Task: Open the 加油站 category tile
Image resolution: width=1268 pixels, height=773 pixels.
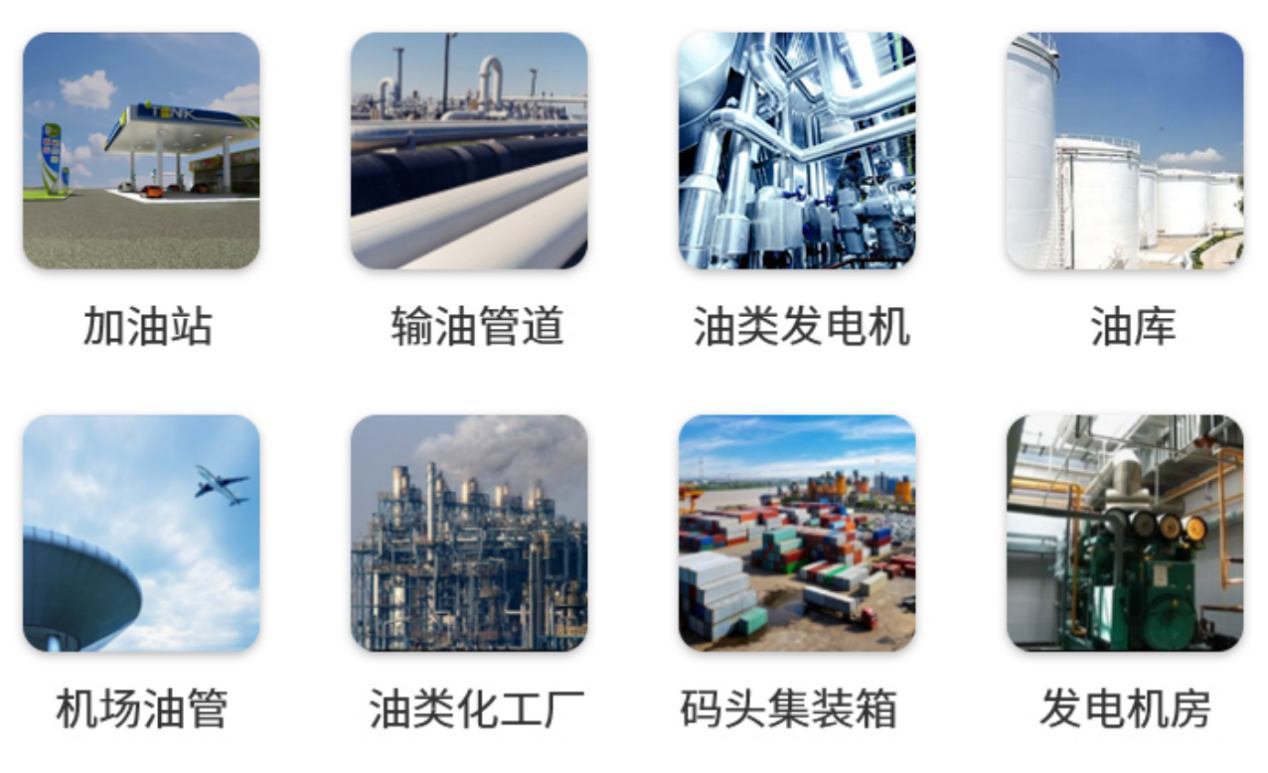Action: click(141, 151)
